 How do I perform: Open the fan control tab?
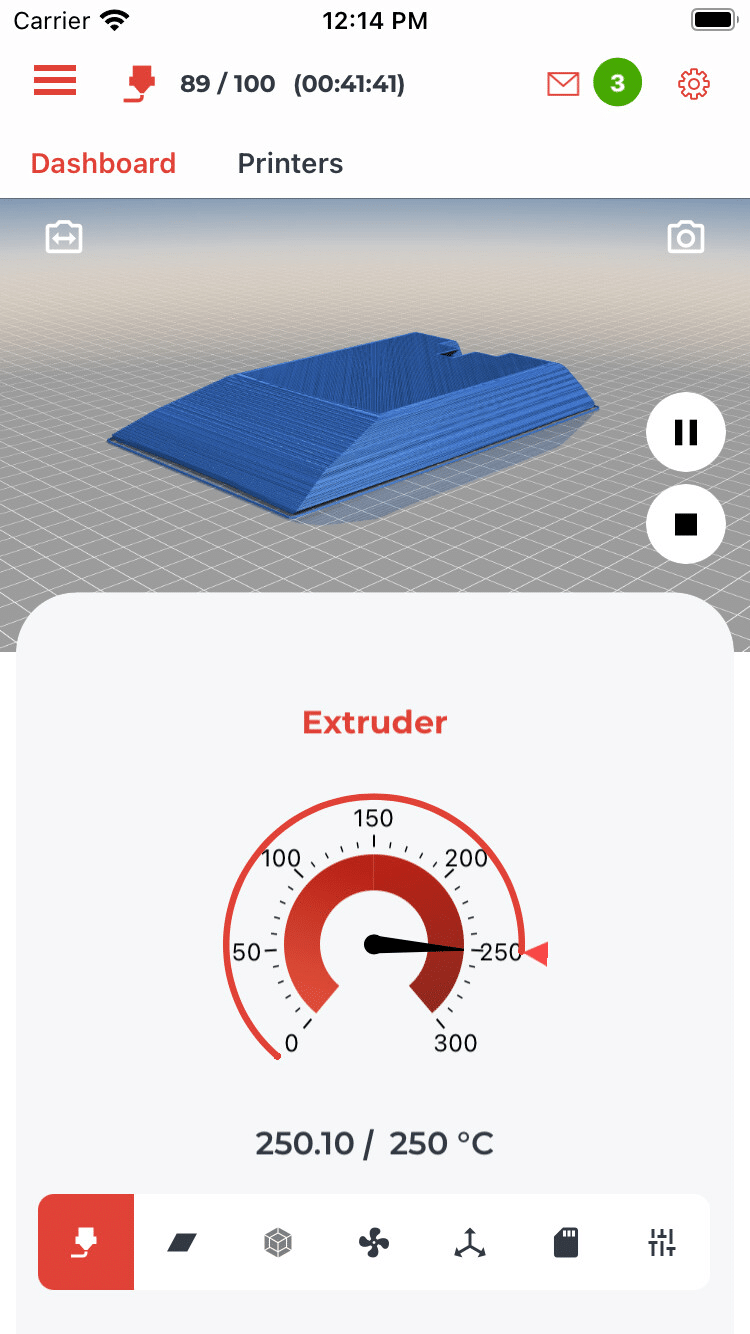[374, 1242]
